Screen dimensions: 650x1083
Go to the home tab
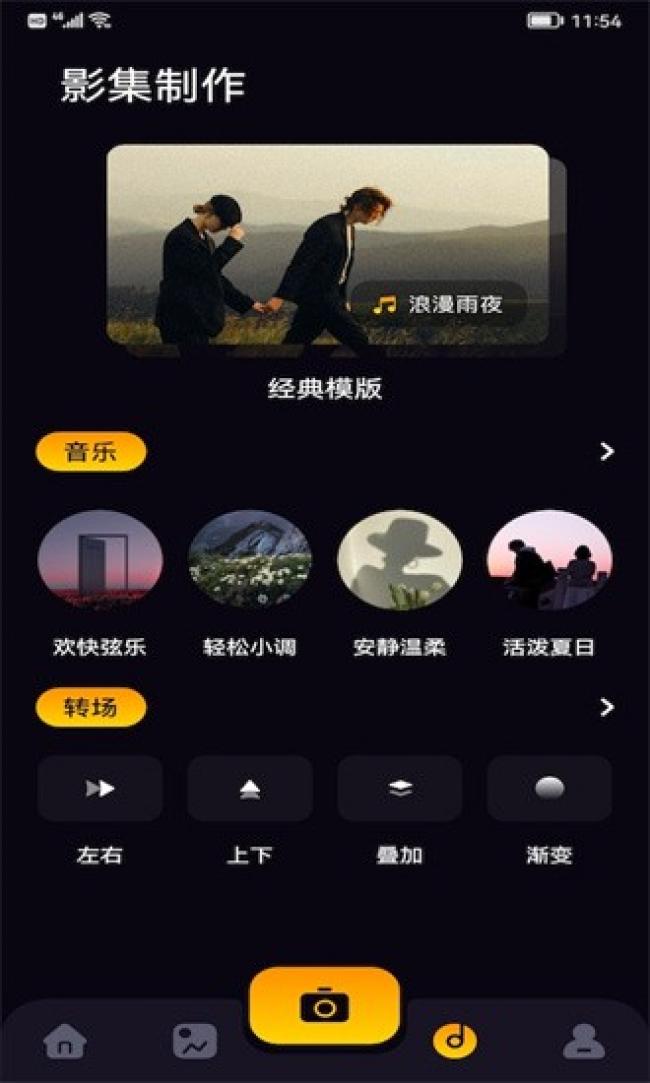[x=65, y=1041]
